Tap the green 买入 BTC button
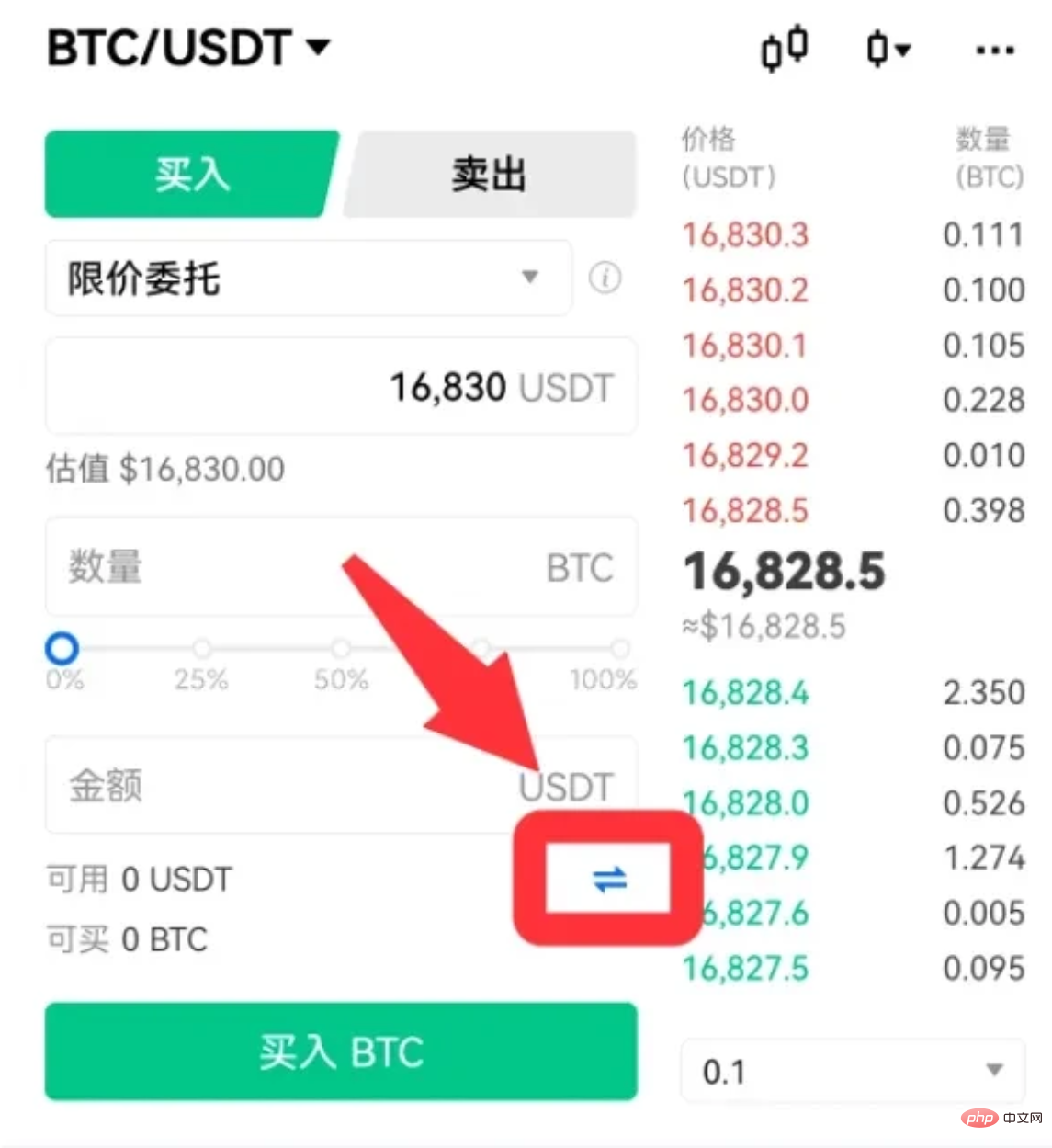 (x=341, y=1051)
